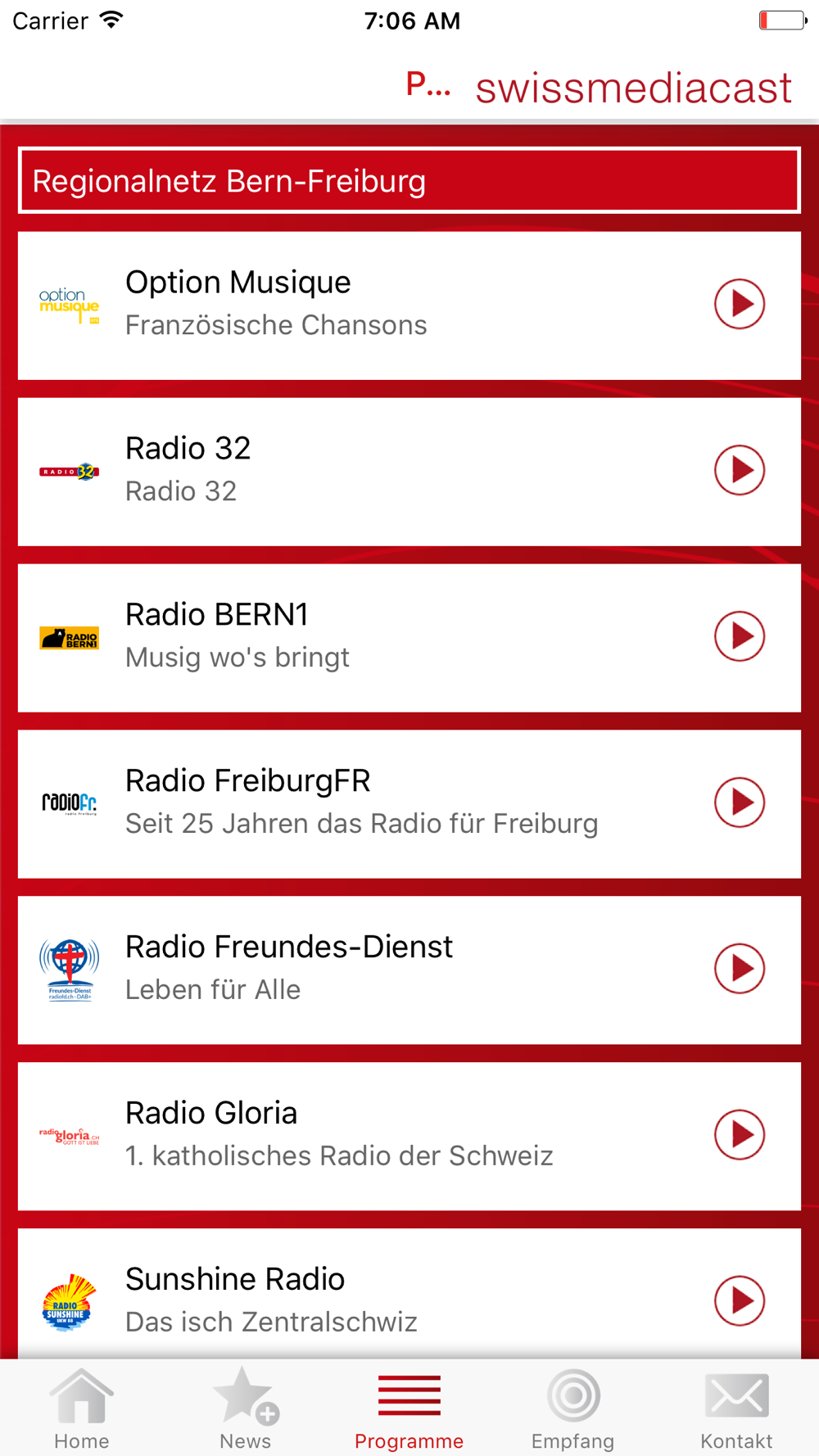
Task: Start Radio Freundes-Dienst stream
Action: pos(739,969)
